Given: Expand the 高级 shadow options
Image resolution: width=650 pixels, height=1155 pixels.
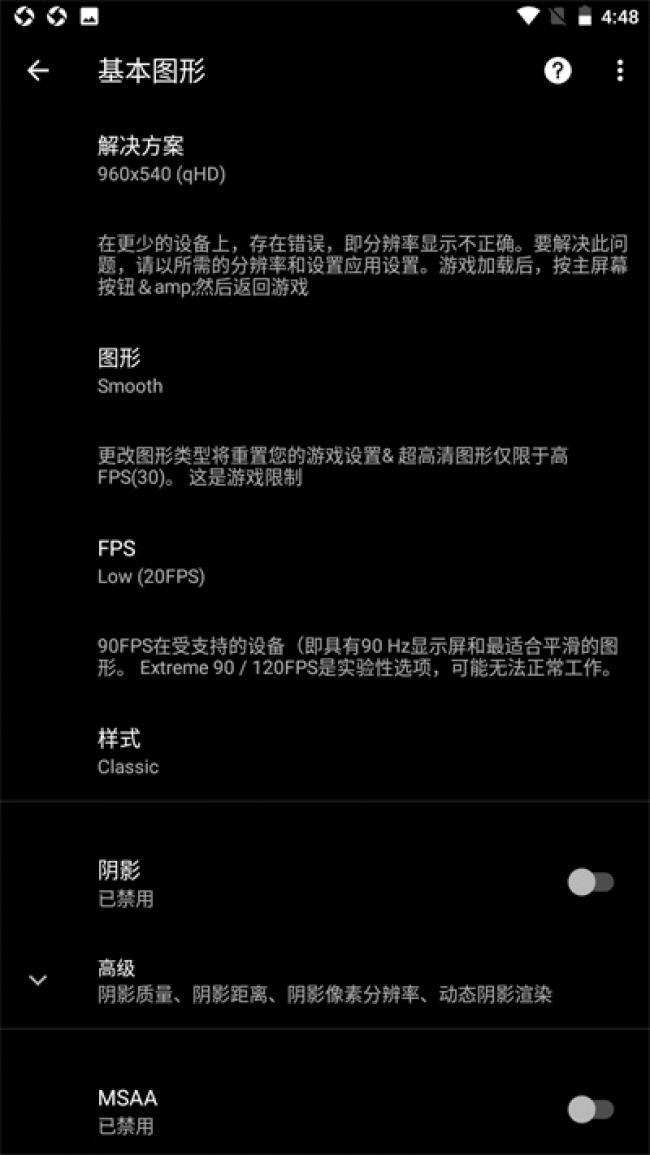Looking at the screenshot, I should click(38, 980).
